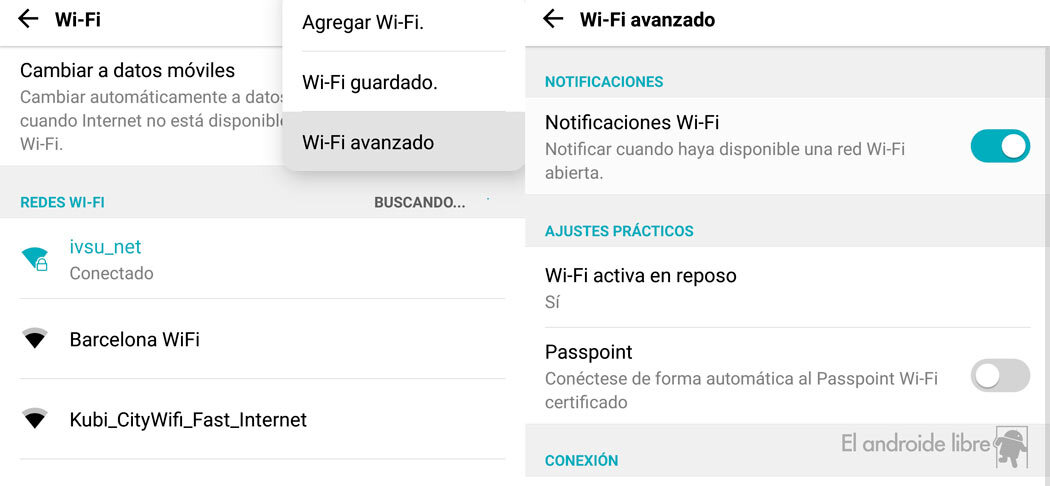Connect to Barcelona WiFi network
Image resolution: width=1050 pixels, height=486 pixels.
[x=134, y=339]
